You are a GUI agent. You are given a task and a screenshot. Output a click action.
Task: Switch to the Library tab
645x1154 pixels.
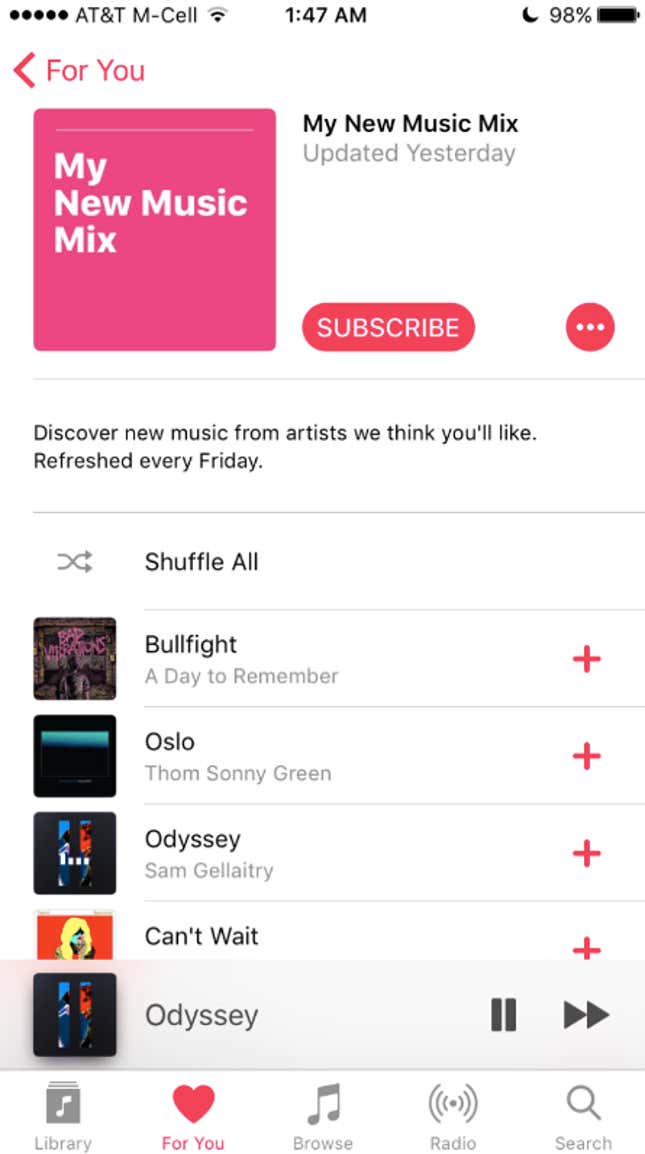click(x=63, y=1115)
